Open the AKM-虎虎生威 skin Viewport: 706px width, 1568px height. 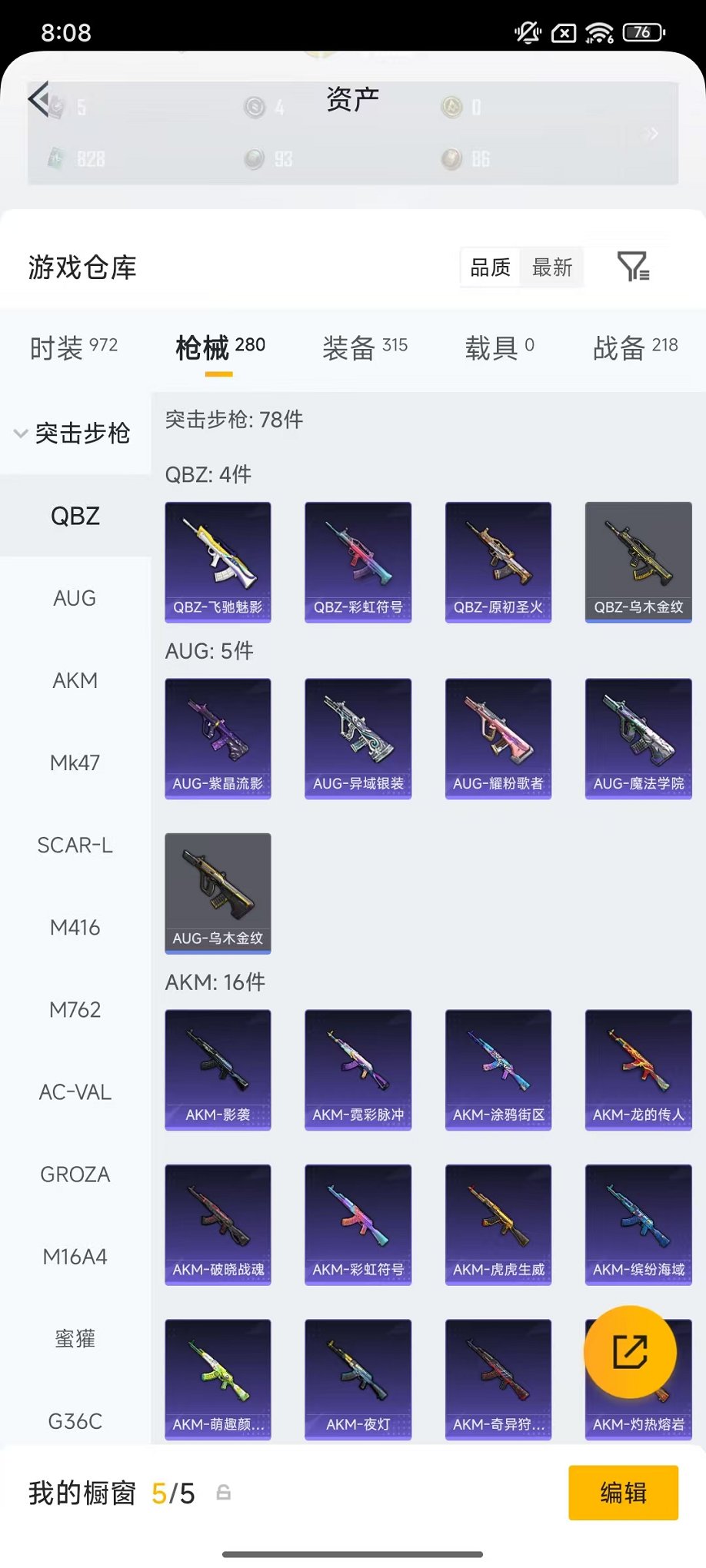click(x=498, y=1224)
